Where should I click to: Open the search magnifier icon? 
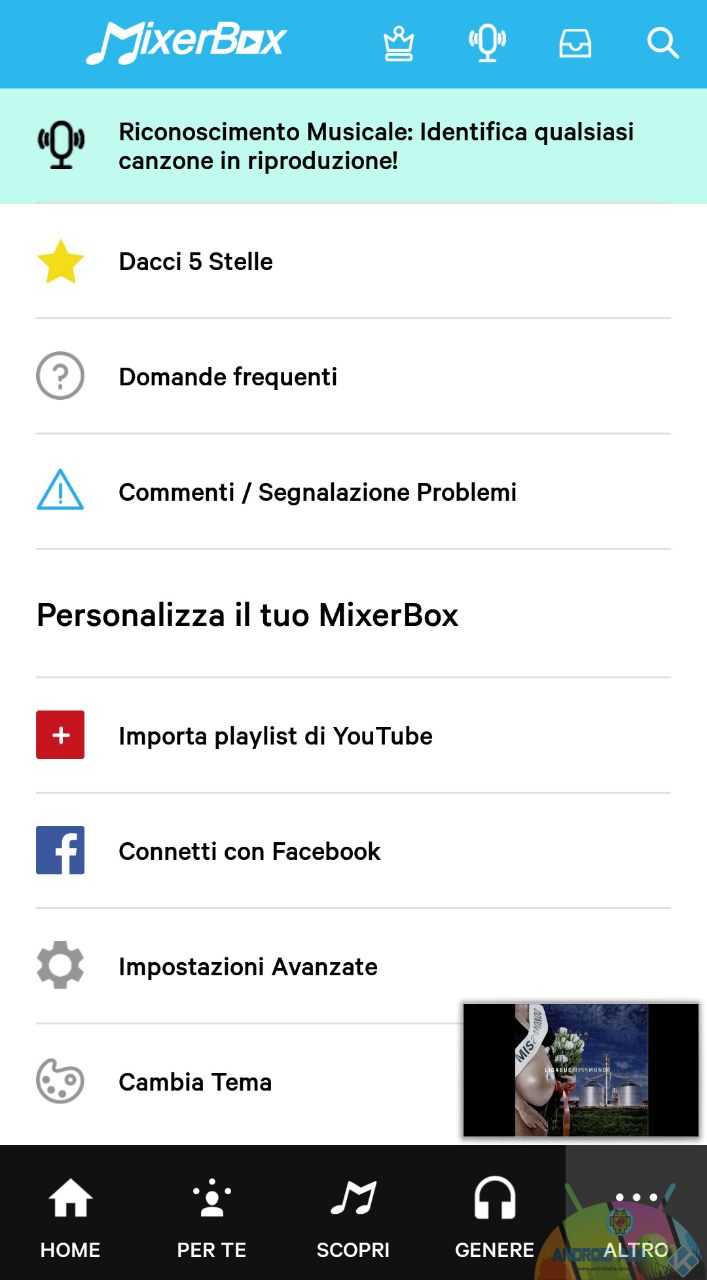pos(663,43)
